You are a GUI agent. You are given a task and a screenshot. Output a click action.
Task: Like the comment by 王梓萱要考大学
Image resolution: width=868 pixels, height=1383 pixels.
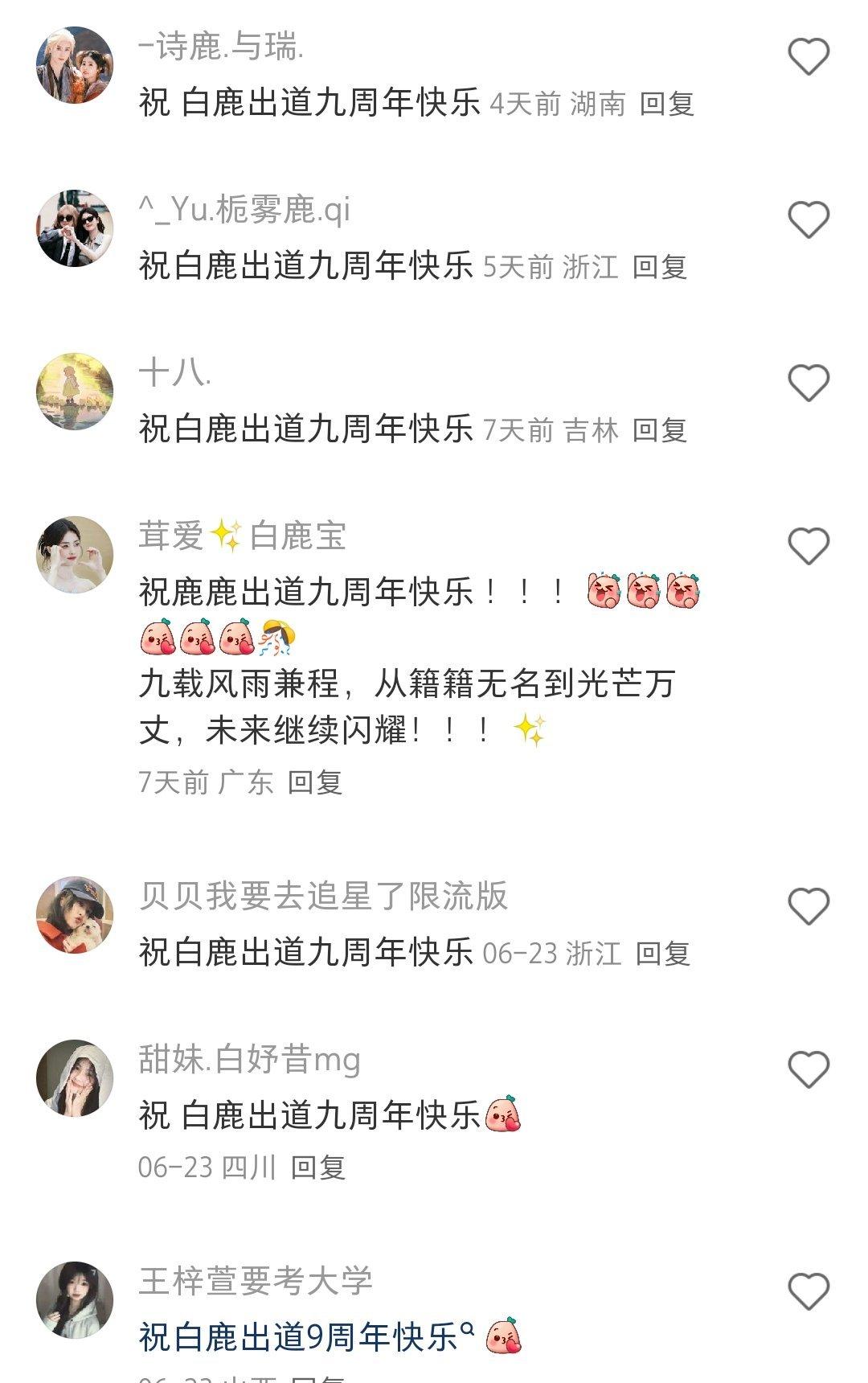point(808,1292)
